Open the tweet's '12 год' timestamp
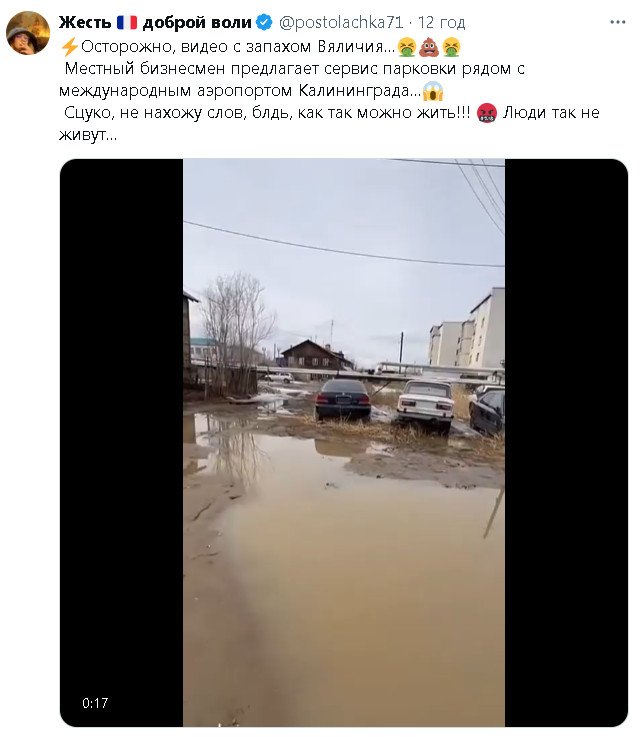 click(x=441, y=22)
